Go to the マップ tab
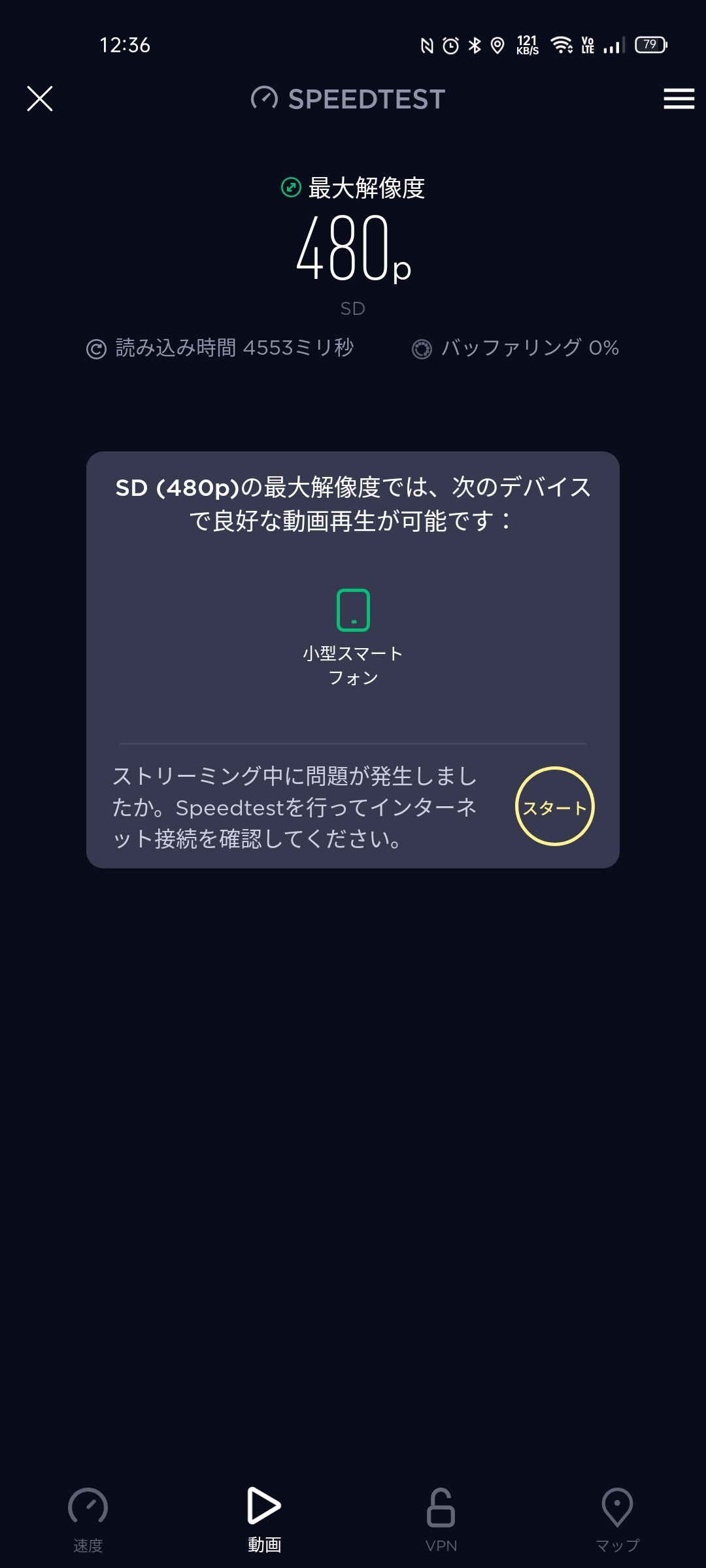This screenshot has width=706, height=1568. tap(618, 1520)
